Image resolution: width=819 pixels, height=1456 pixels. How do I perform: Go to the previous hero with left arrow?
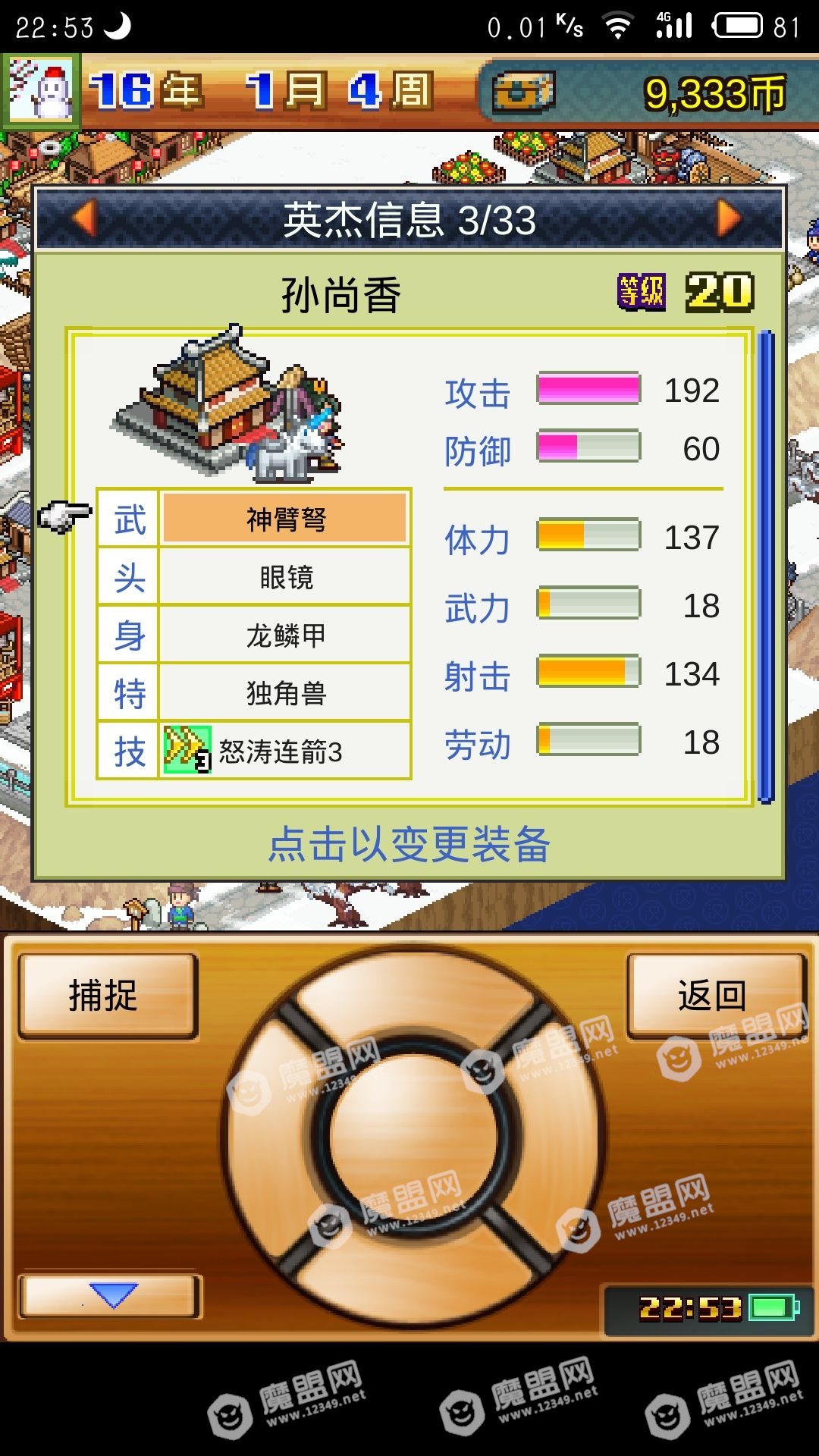pyautogui.click(x=85, y=219)
